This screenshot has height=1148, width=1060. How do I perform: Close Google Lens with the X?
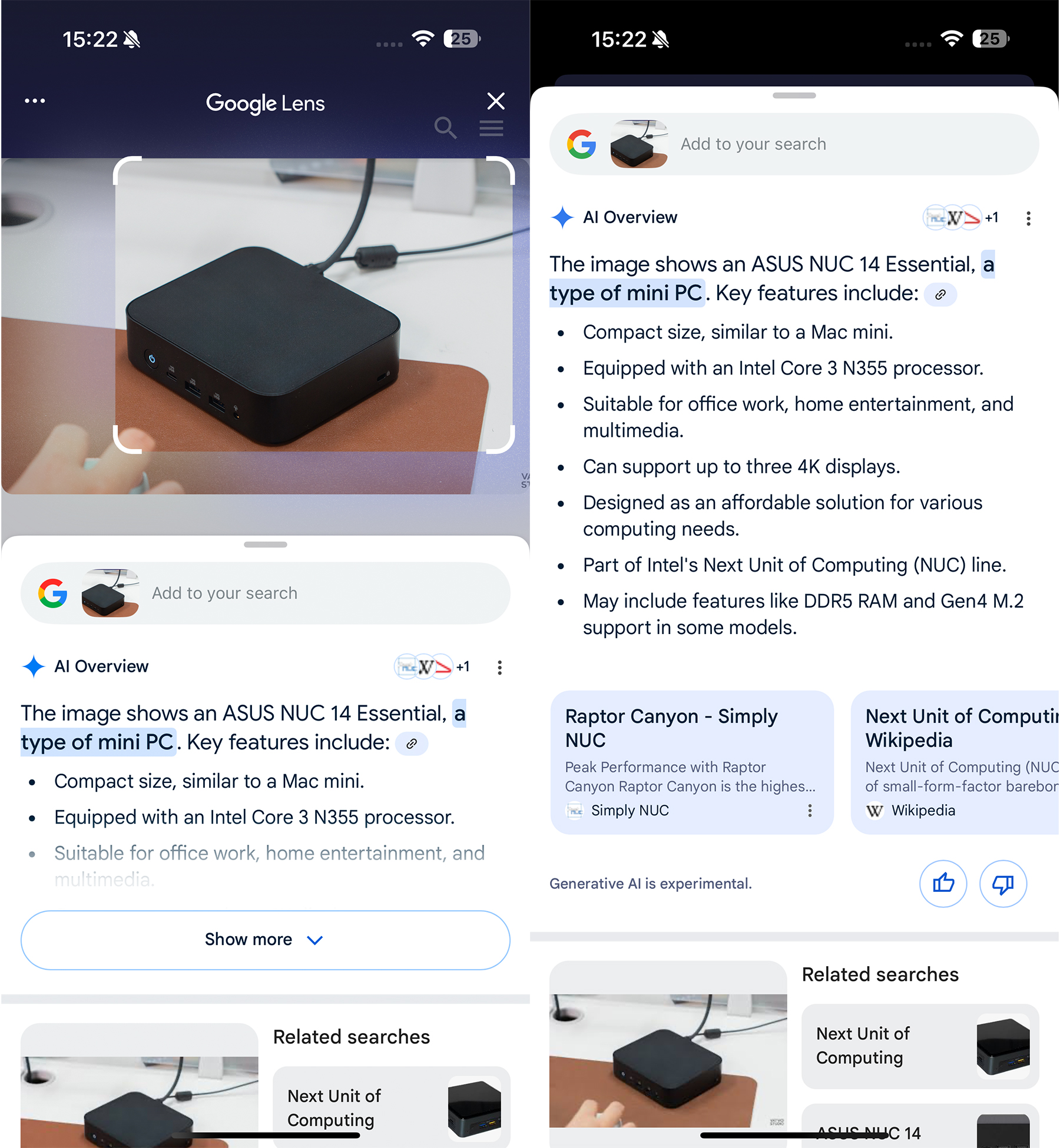pos(496,101)
